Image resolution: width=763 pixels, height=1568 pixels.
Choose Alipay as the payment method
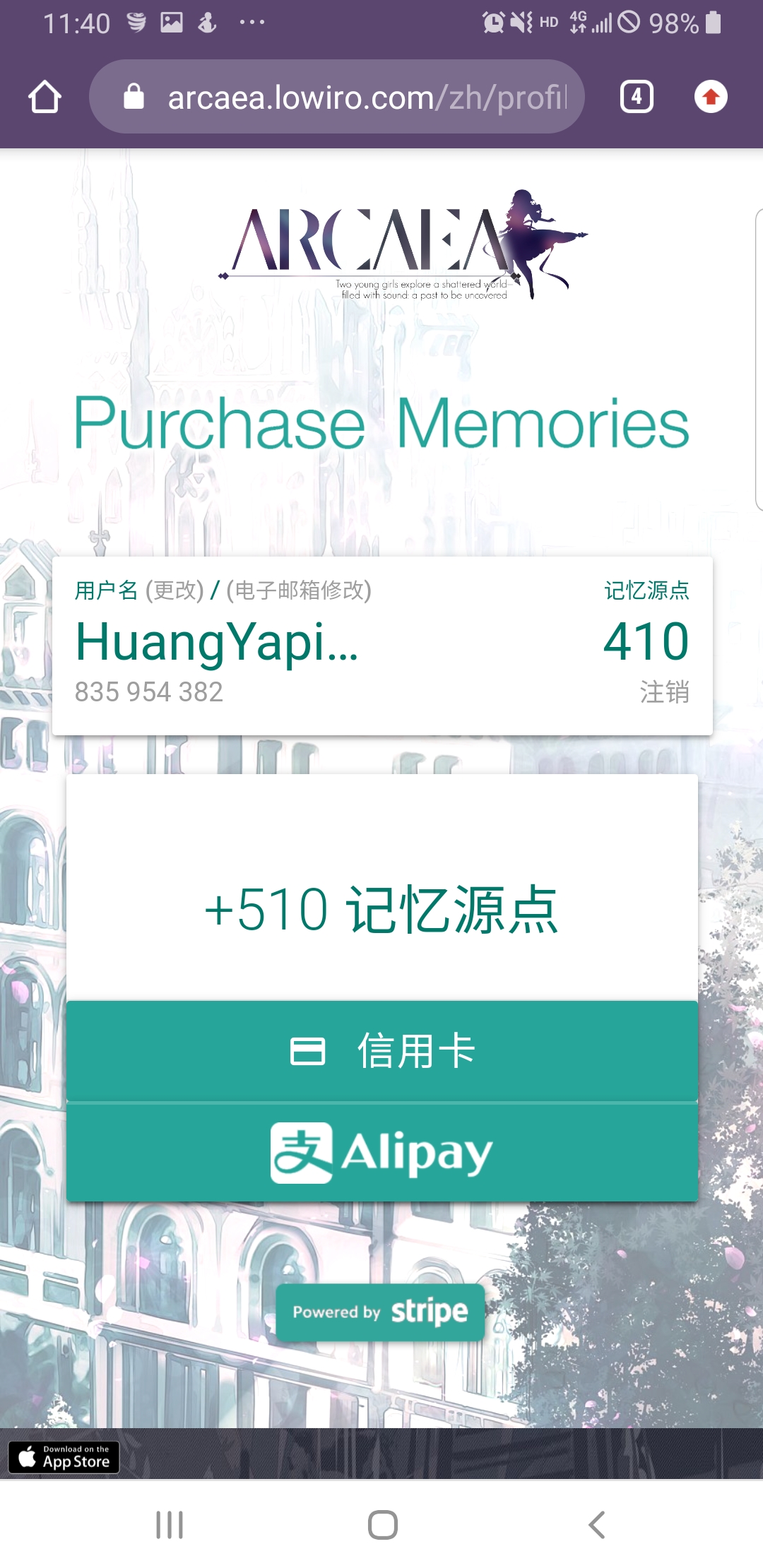[x=381, y=1152]
